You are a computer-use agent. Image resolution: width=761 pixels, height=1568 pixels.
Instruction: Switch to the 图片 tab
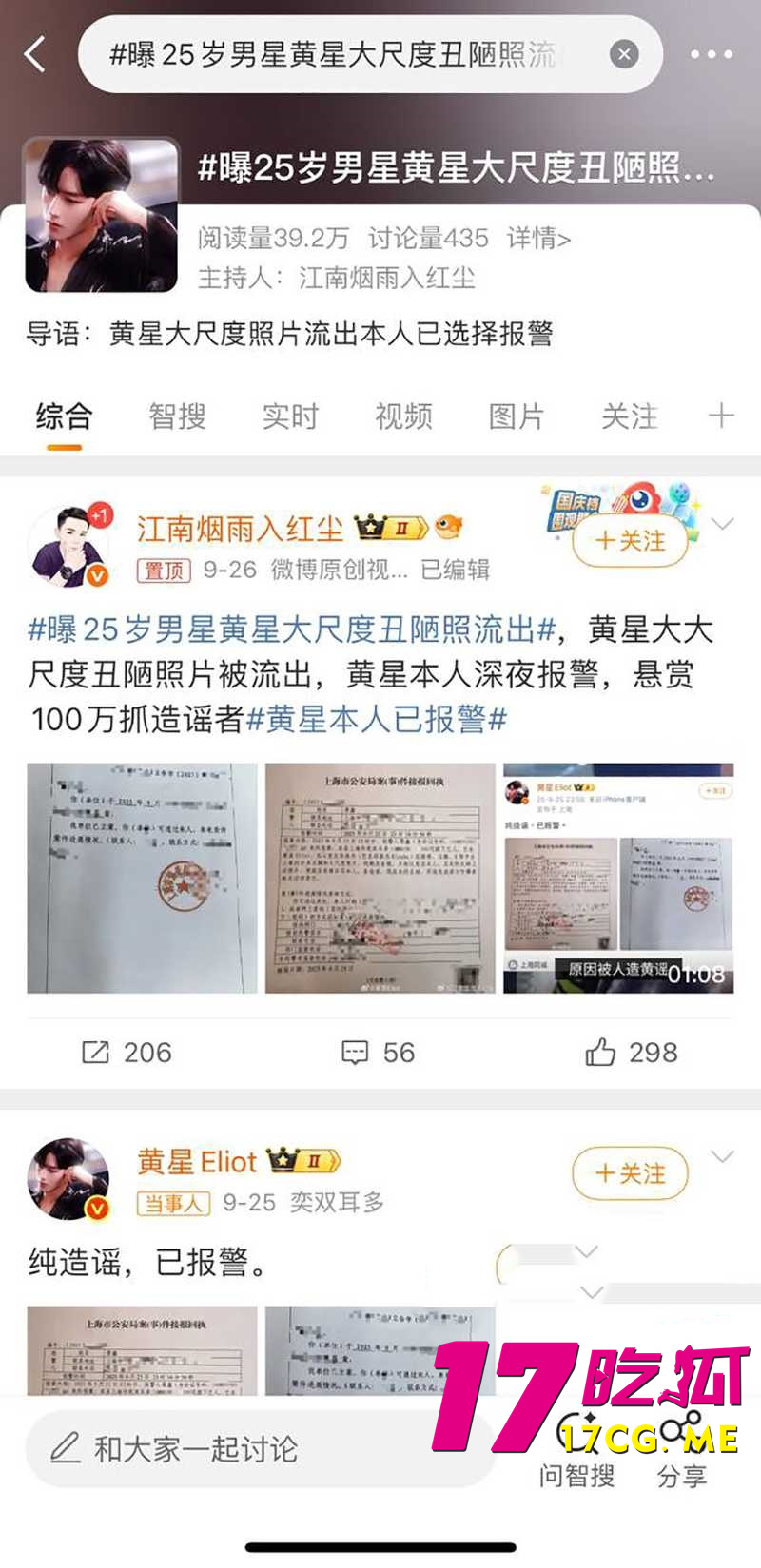pyautogui.click(x=517, y=416)
